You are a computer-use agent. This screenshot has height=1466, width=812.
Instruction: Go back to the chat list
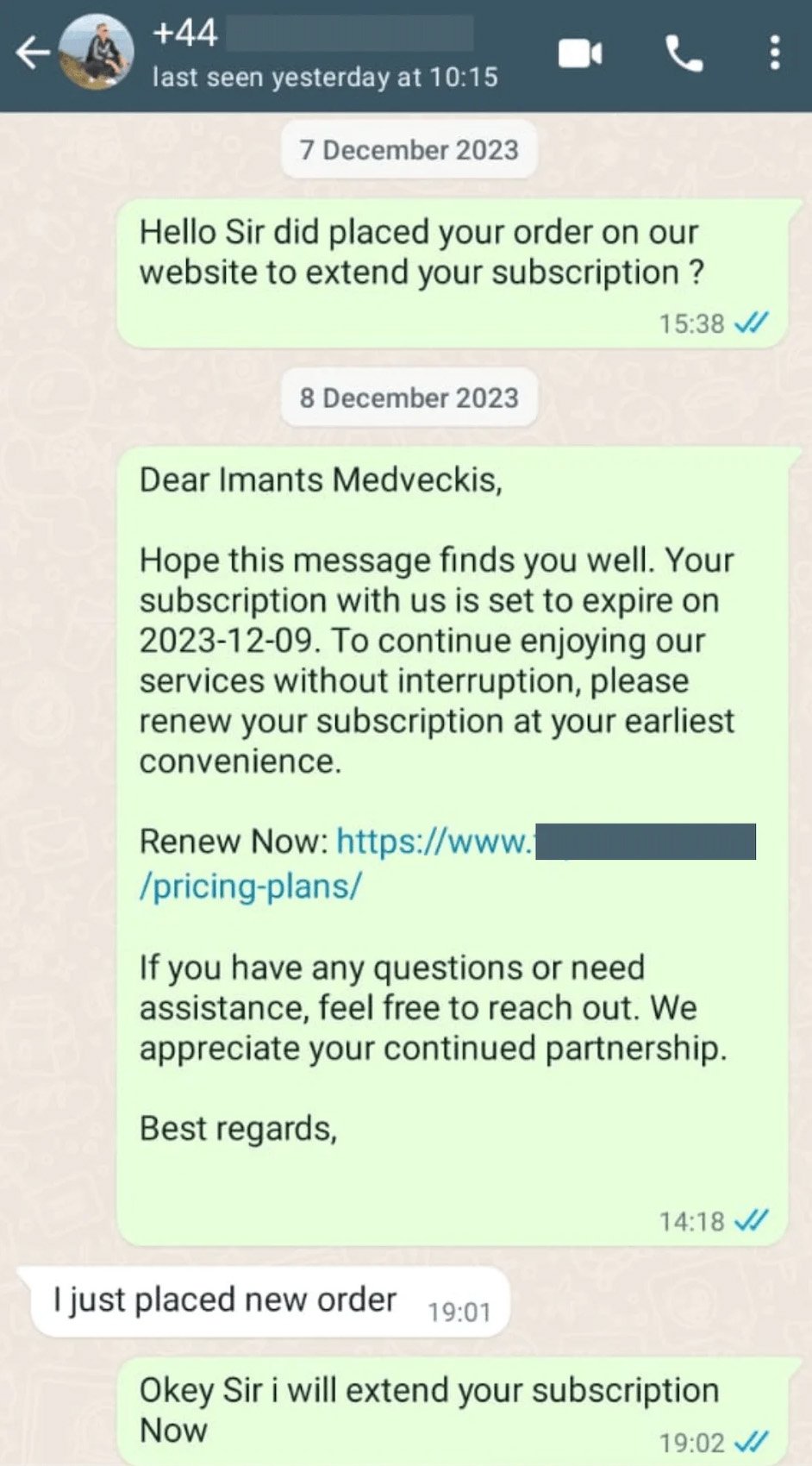pos(32,53)
